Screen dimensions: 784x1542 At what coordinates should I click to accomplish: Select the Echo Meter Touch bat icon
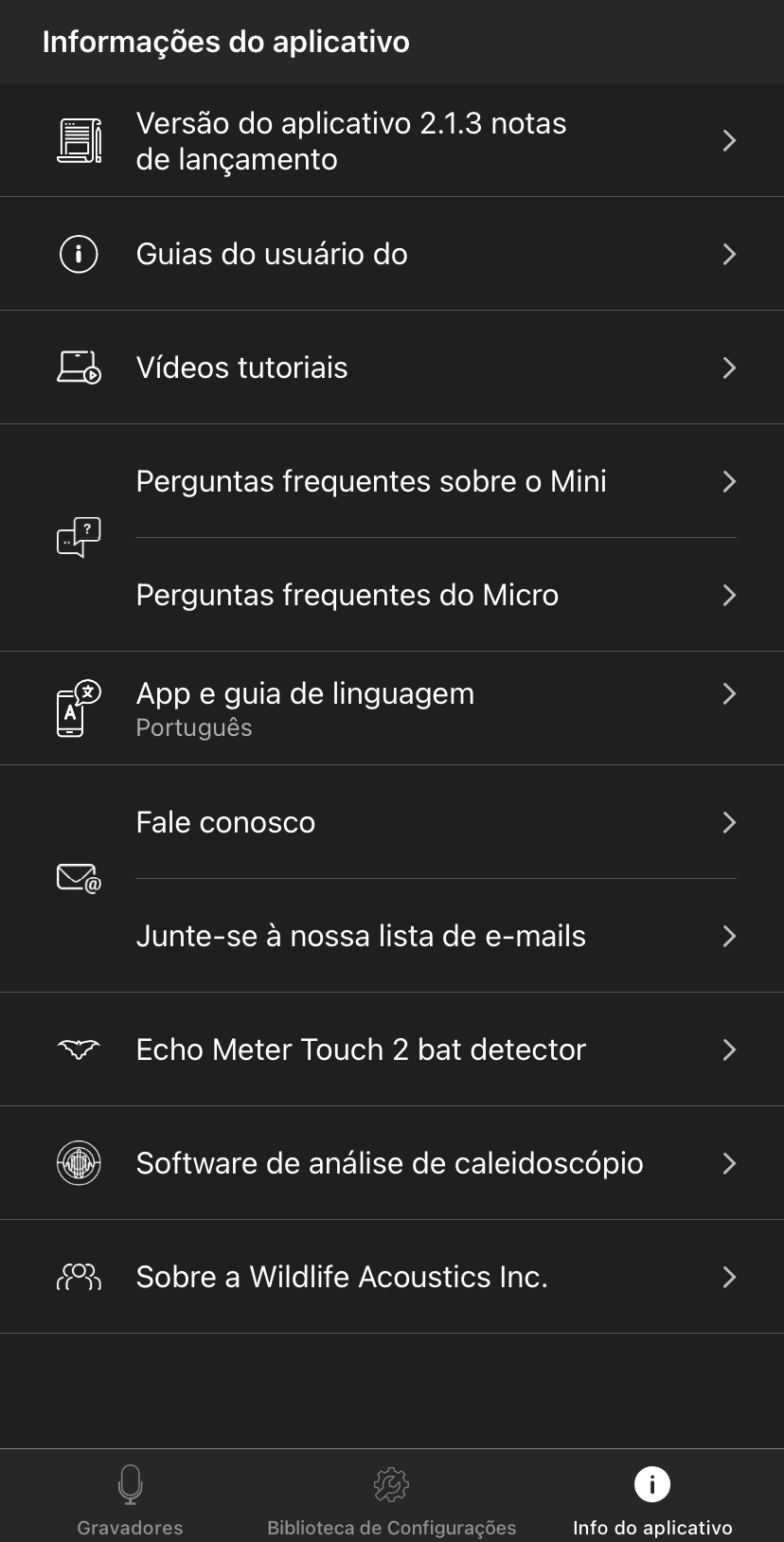click(79, 1049)
